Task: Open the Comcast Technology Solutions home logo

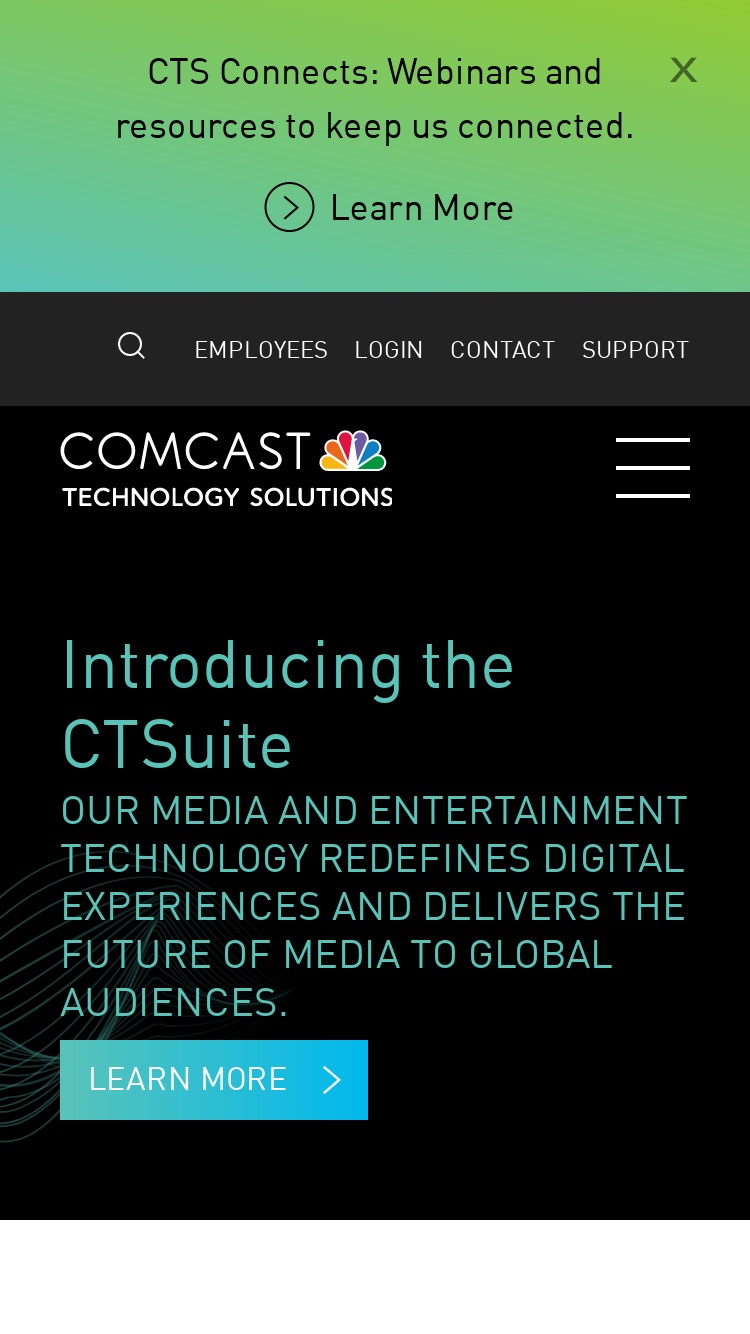Action: 227,469
